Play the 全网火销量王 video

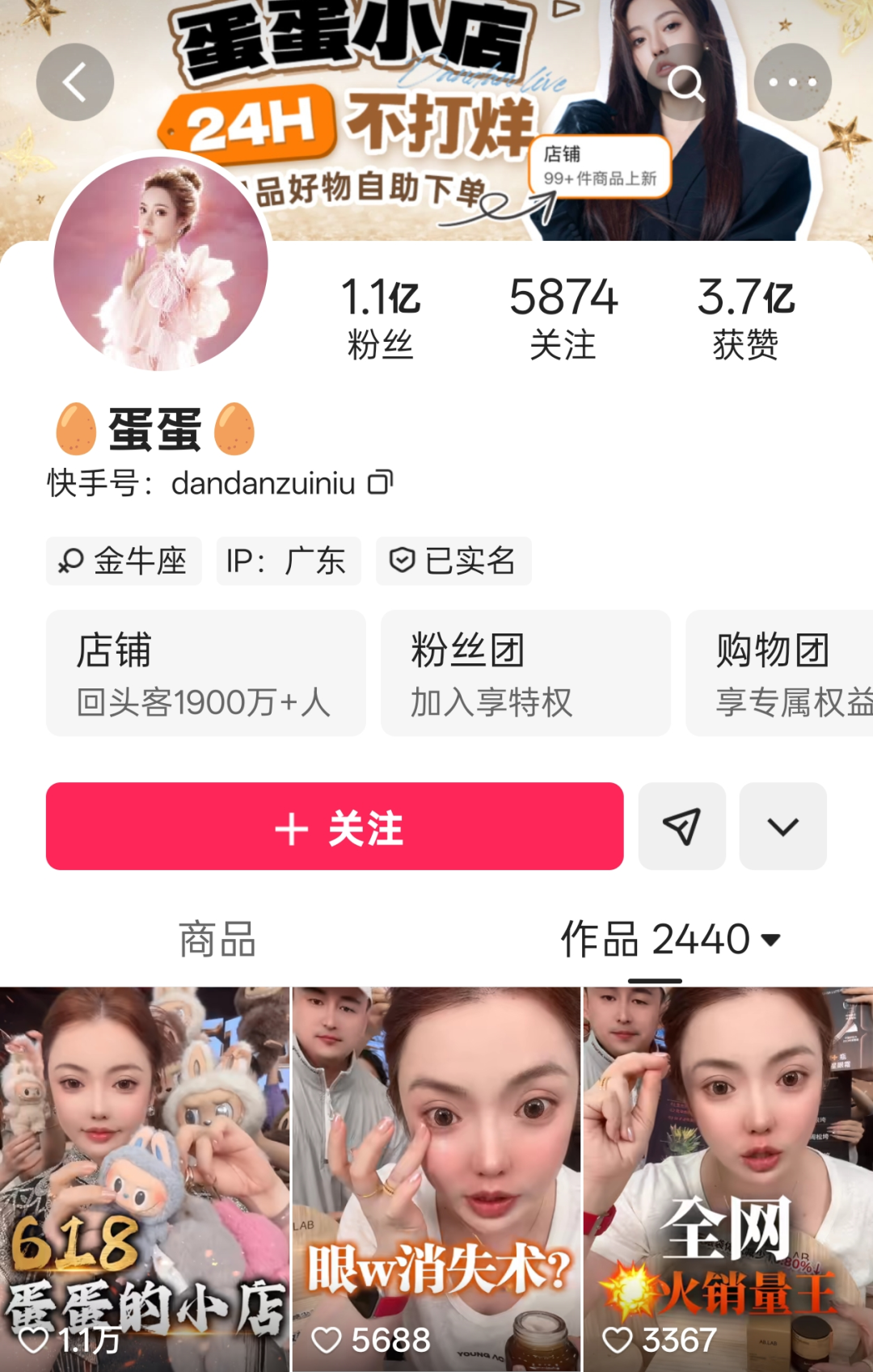point(728,1178)
